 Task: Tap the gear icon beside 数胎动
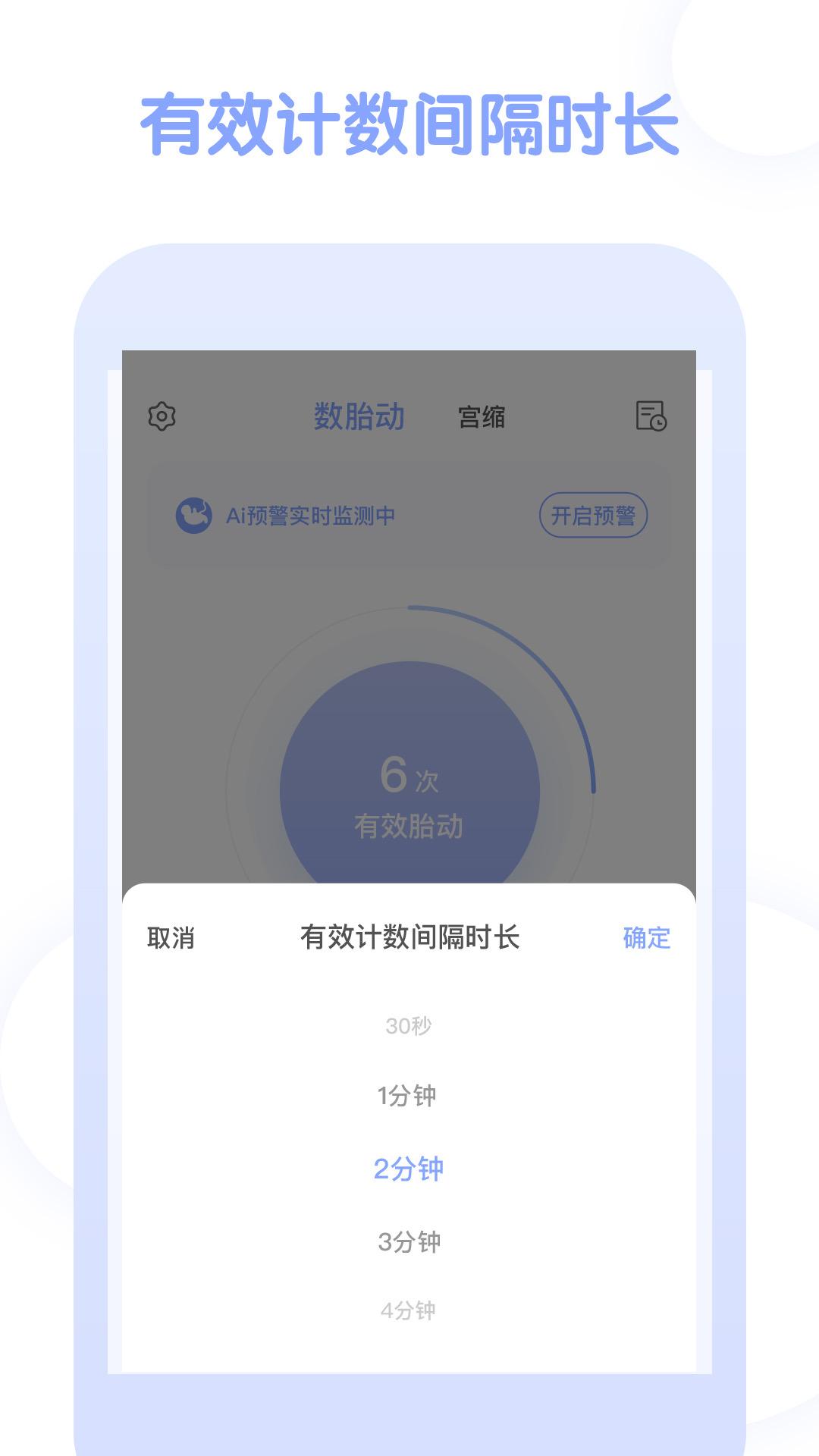pyautogui.click(x=162, y=415)
